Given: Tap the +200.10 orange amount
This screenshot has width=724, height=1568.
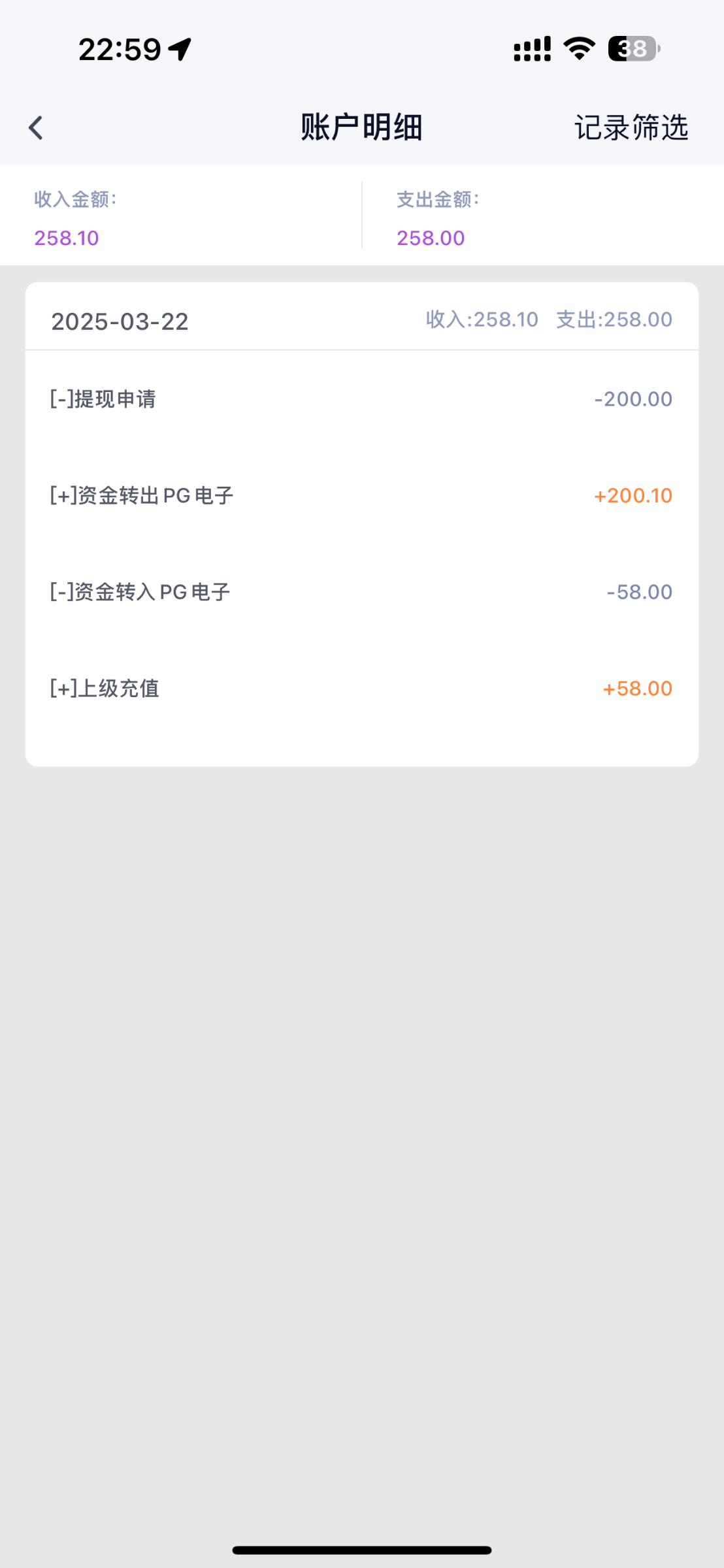Looking at the screenshot, I should (631, 495).
